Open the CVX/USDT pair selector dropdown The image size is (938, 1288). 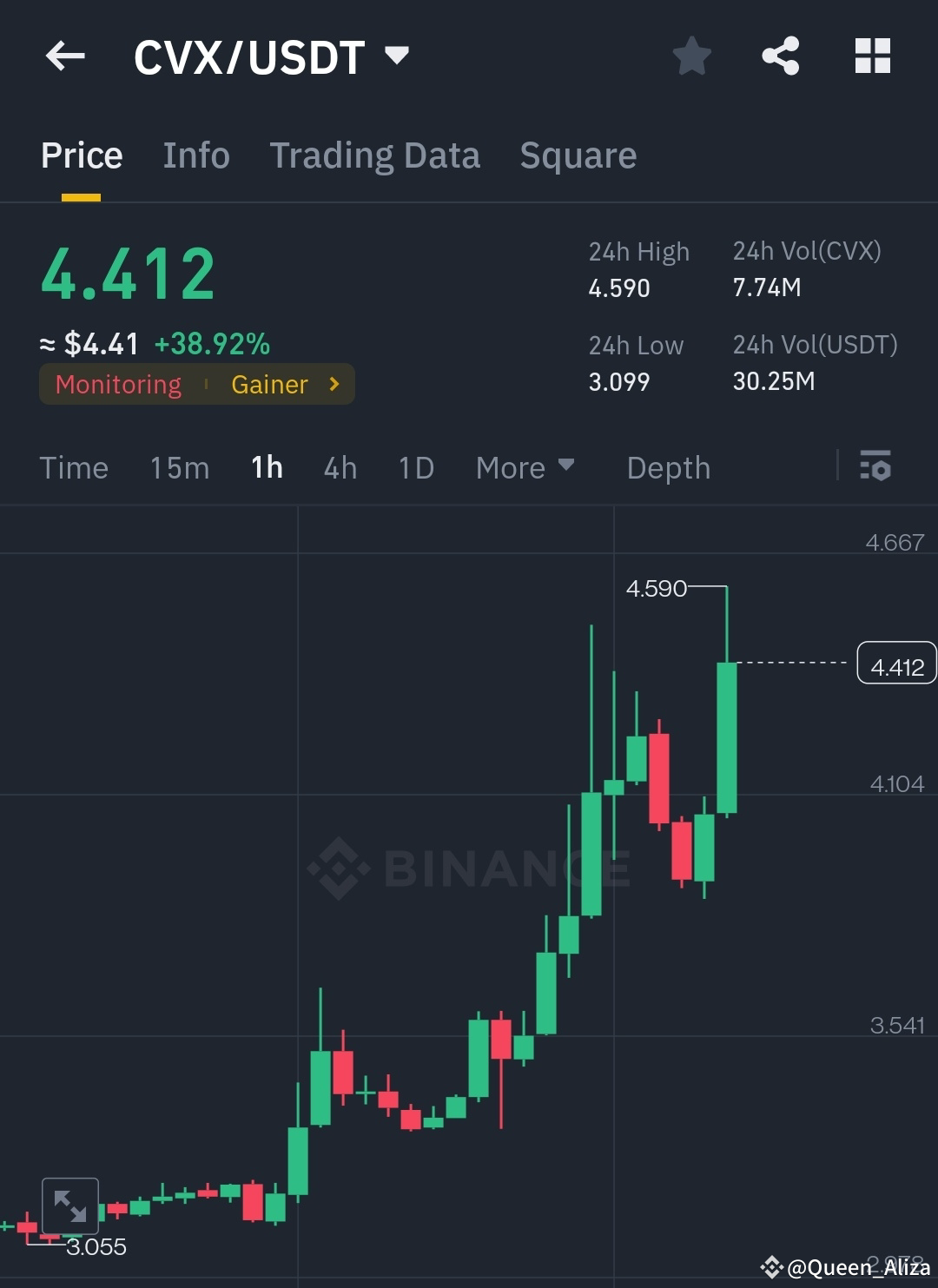coord(397,56)
